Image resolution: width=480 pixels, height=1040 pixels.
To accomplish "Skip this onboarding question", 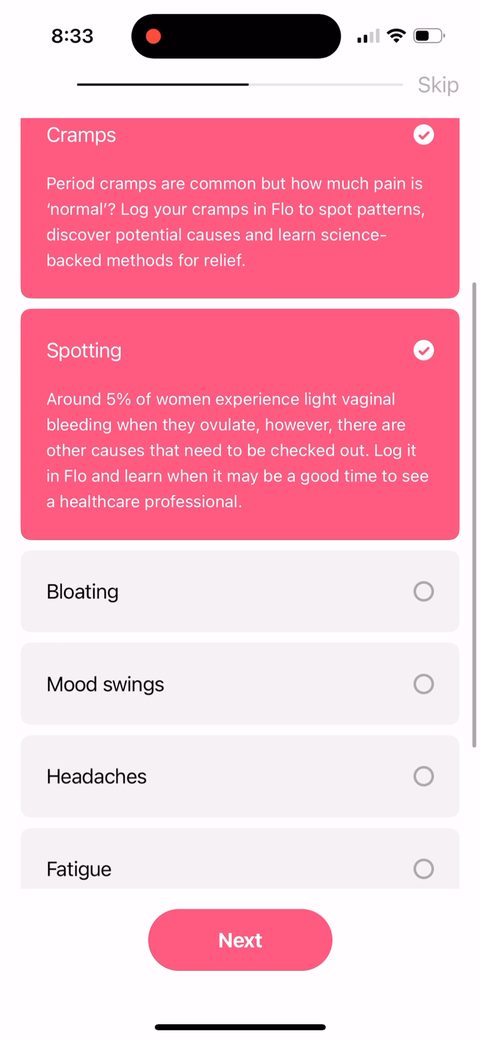I will click(x=438, y=85).
